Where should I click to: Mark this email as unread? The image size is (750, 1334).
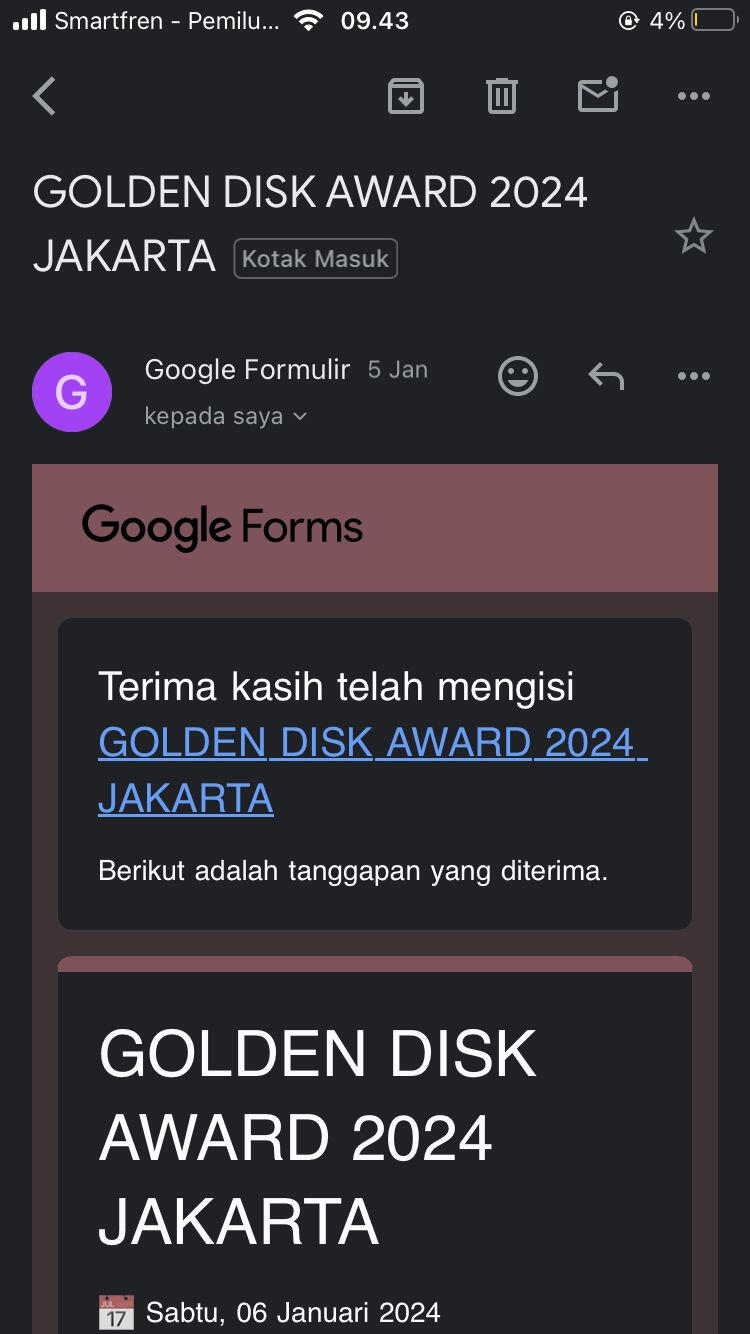tap(598, 95)
